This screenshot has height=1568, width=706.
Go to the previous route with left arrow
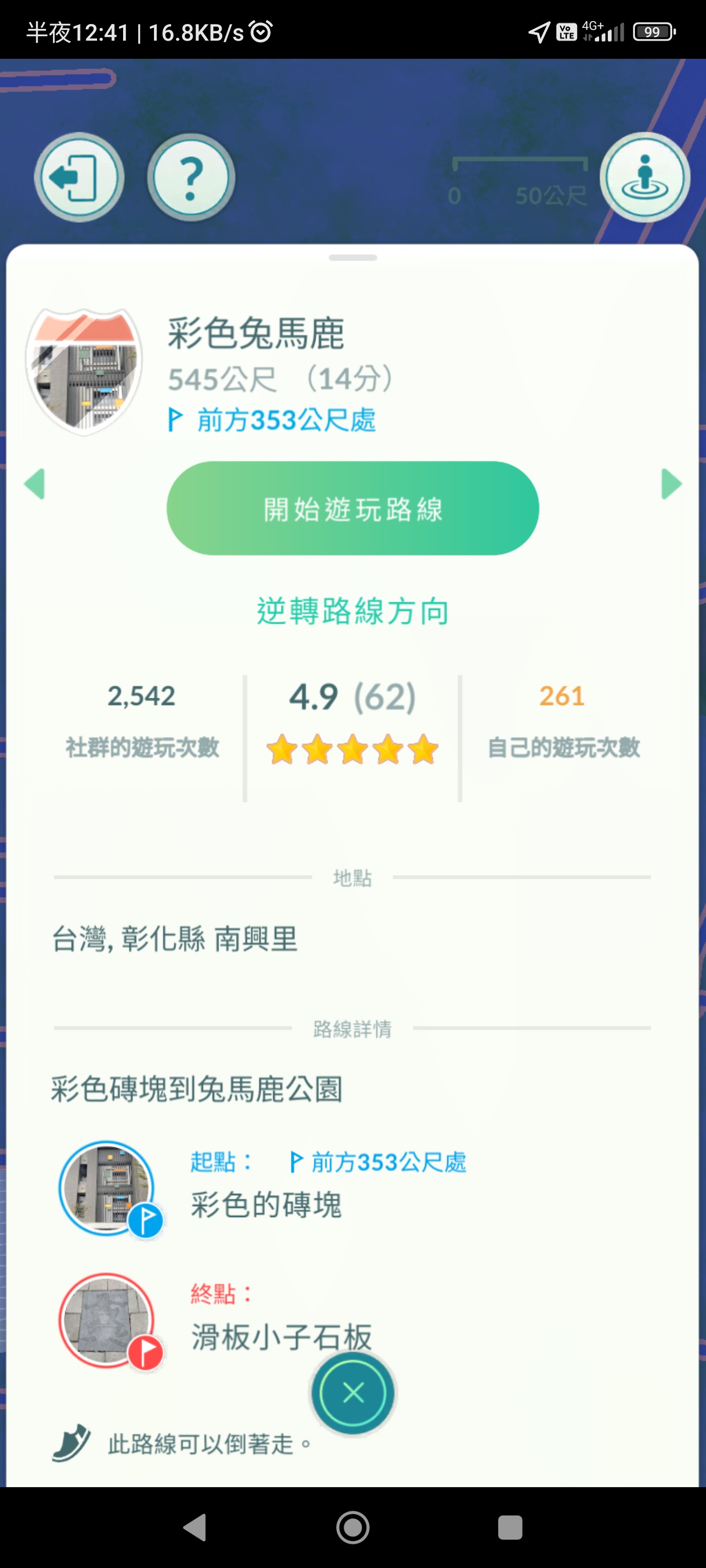point(34,484)
